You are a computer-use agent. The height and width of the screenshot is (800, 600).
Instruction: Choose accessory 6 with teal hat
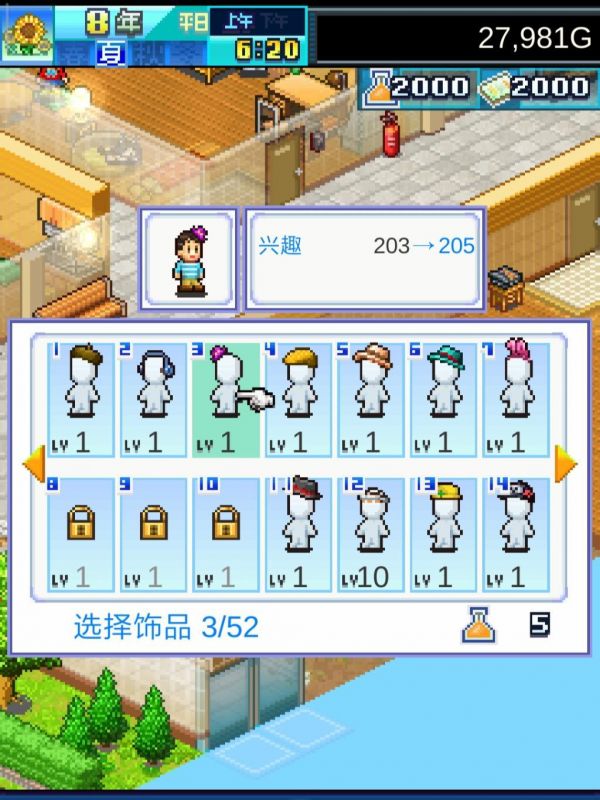[x=443, y=398]
